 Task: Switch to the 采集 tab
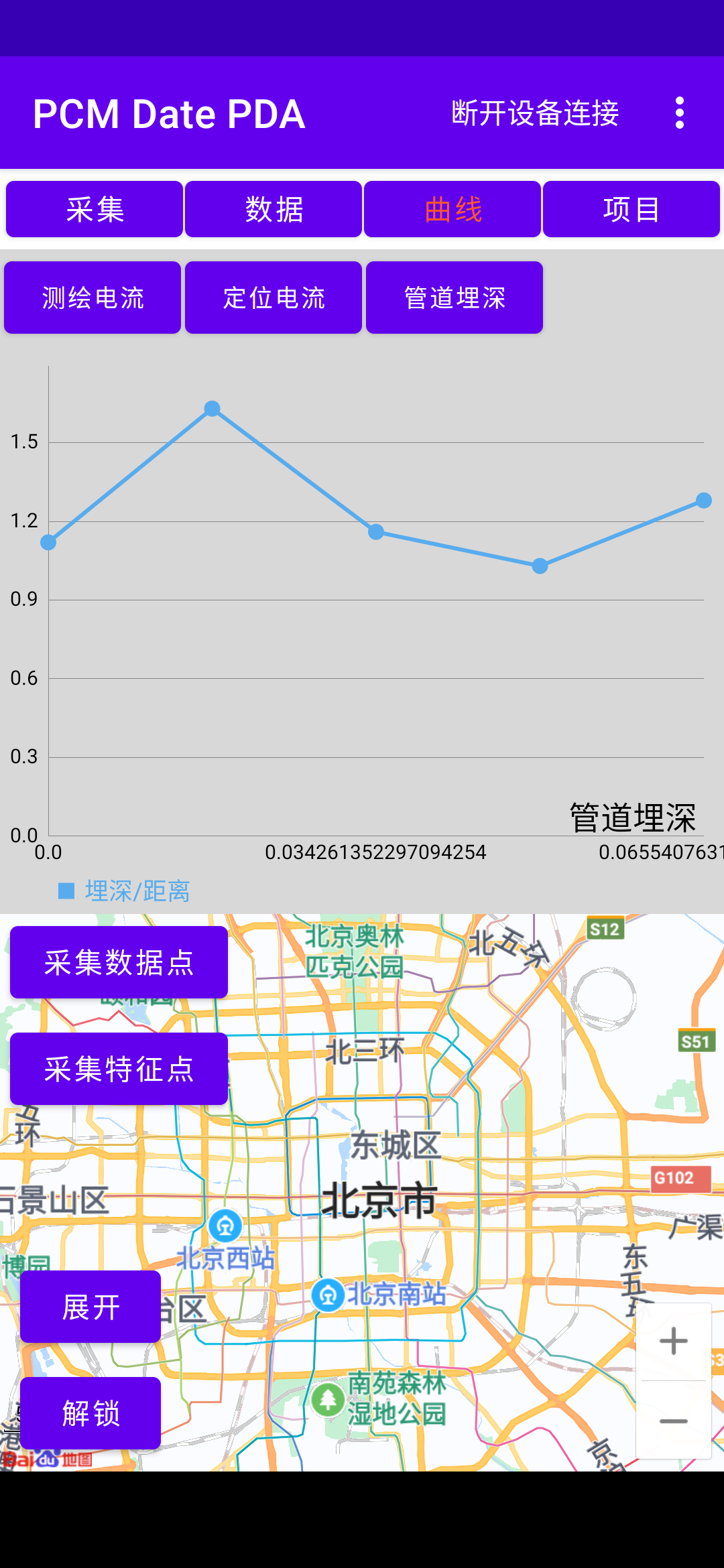[95, 209]
